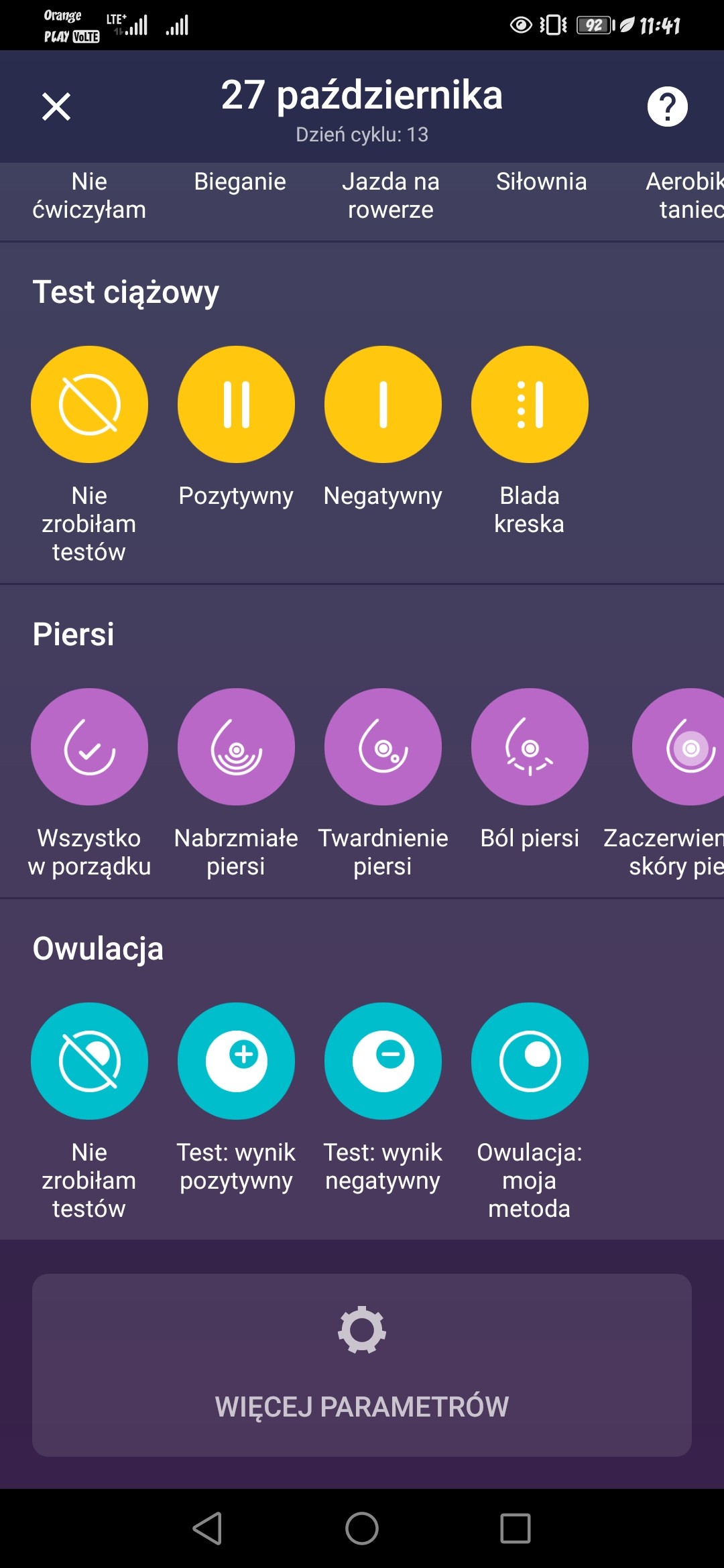Choose Jazda na rowerze activity
724x1568 pixels.
390,196
